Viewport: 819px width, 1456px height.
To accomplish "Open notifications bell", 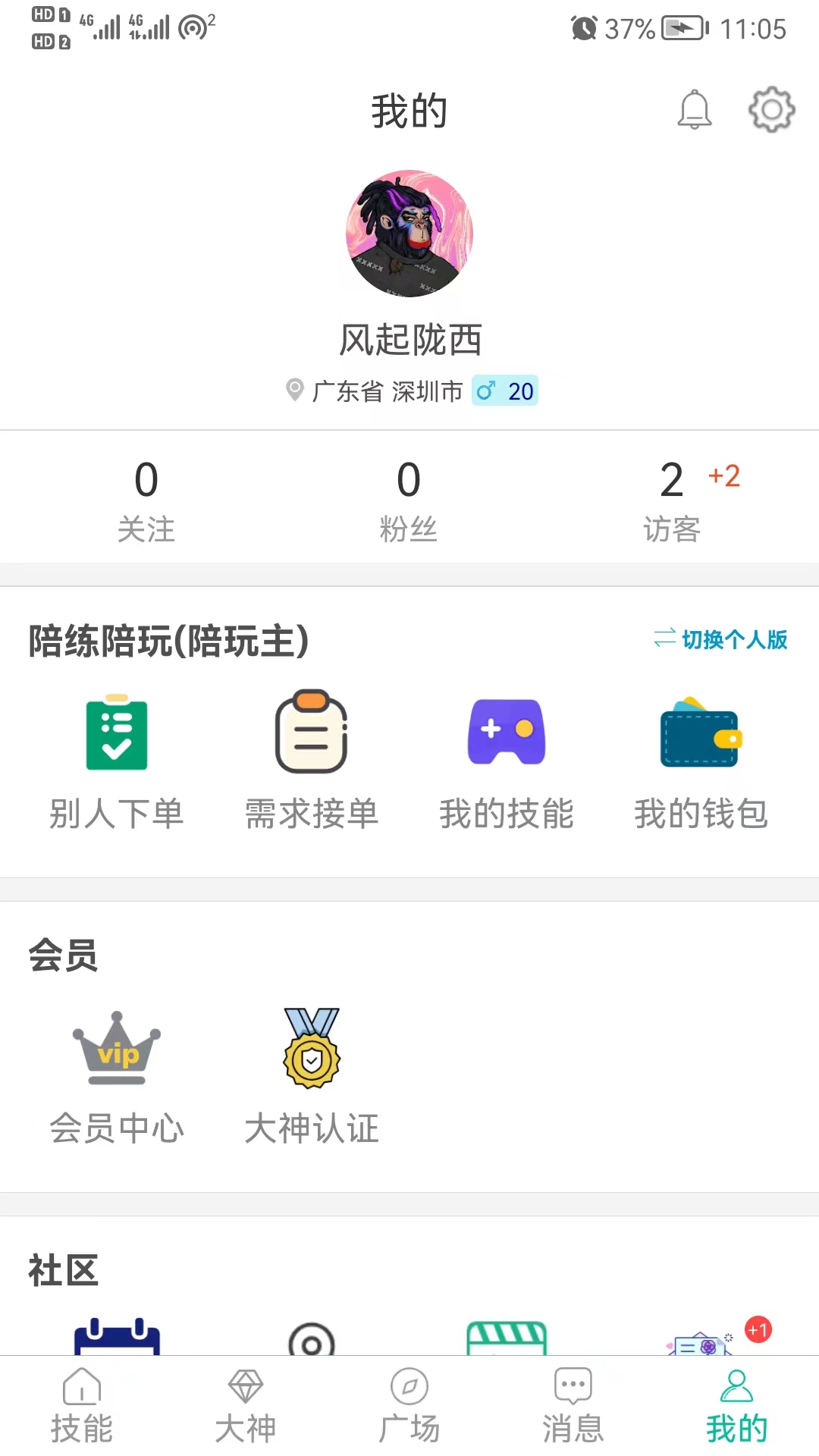I will [694, 109].
